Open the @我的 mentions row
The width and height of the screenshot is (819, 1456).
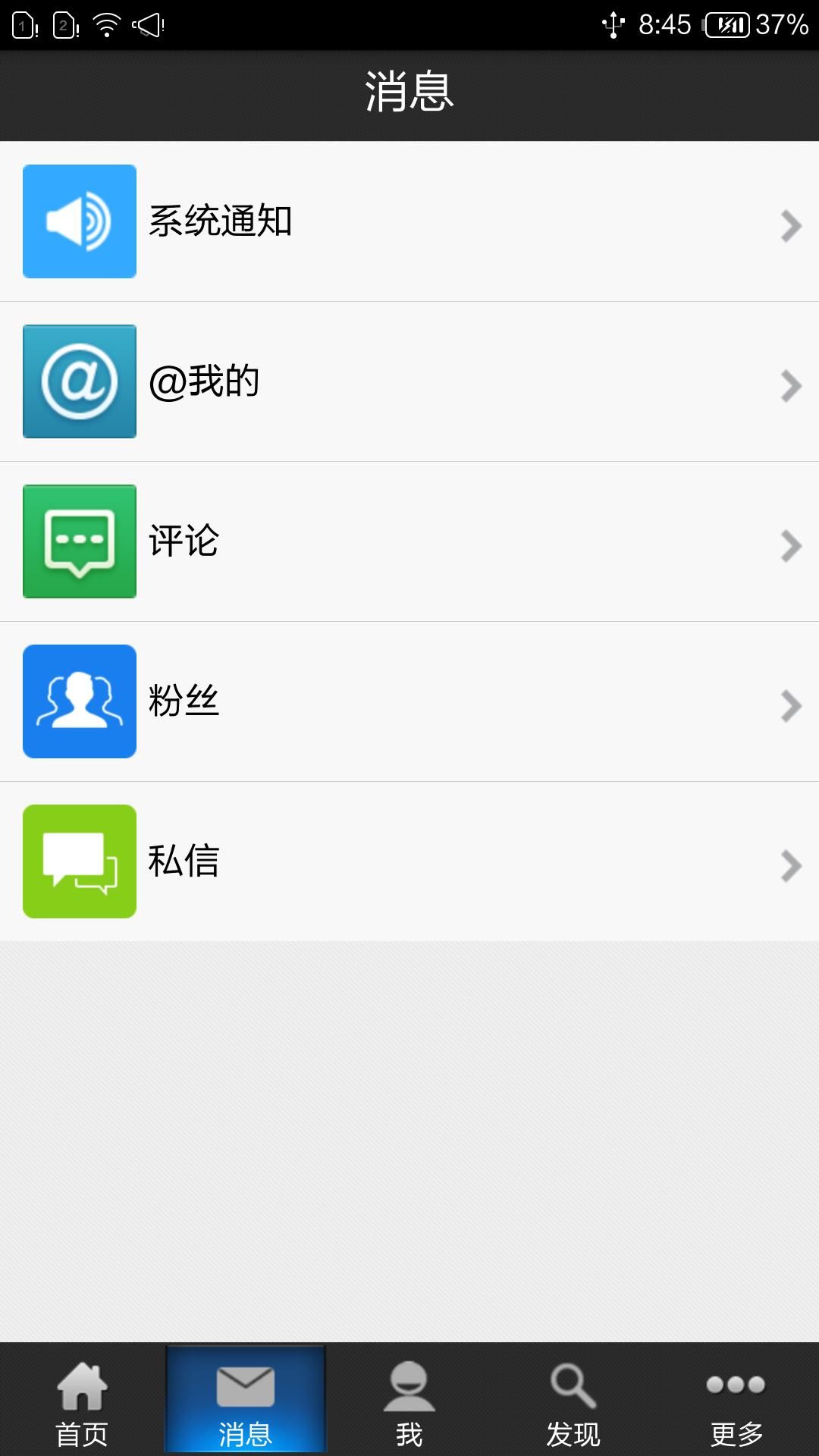(x=409, y=381)
